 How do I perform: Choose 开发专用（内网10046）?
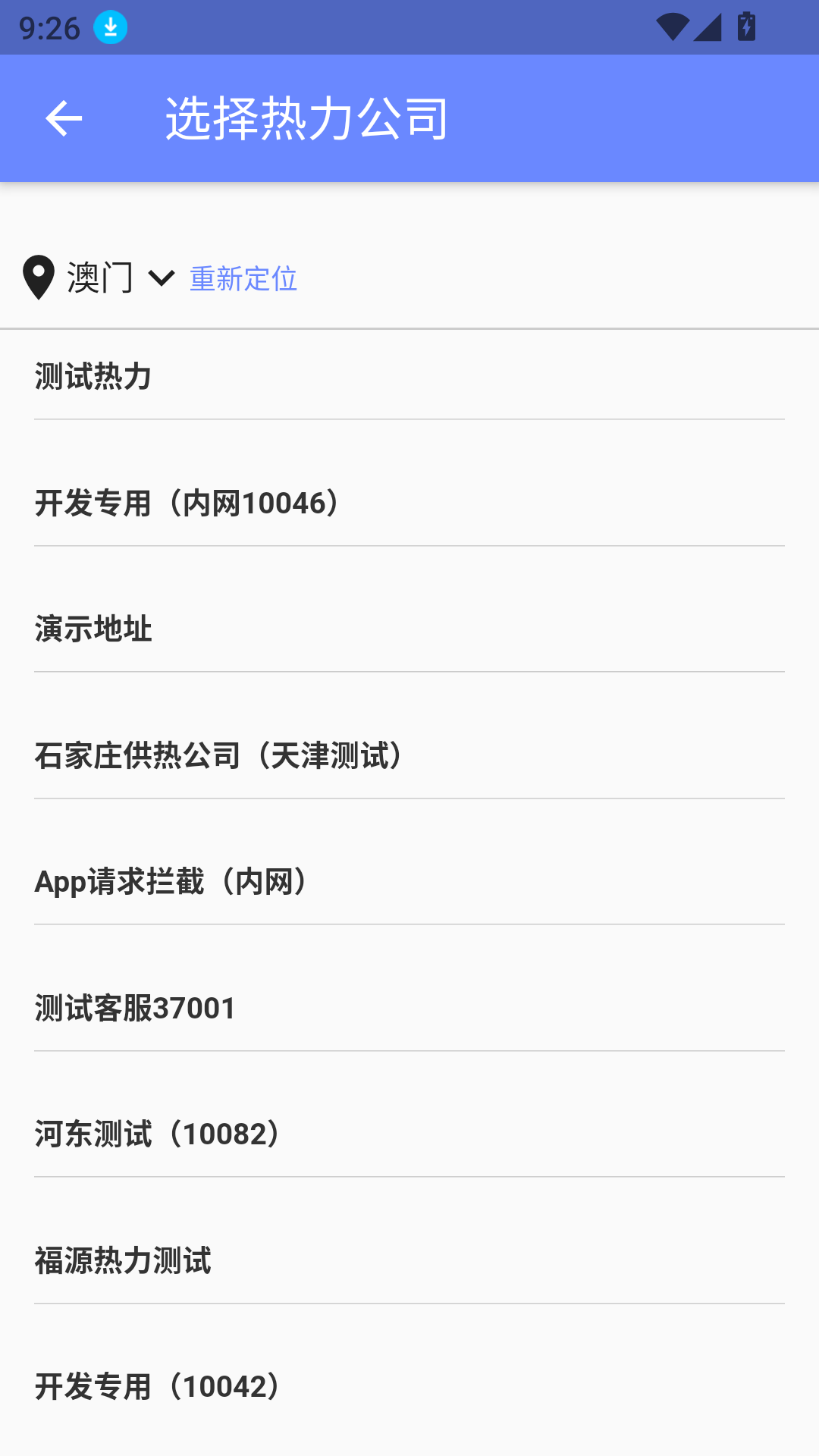click(x=190, y=503)
